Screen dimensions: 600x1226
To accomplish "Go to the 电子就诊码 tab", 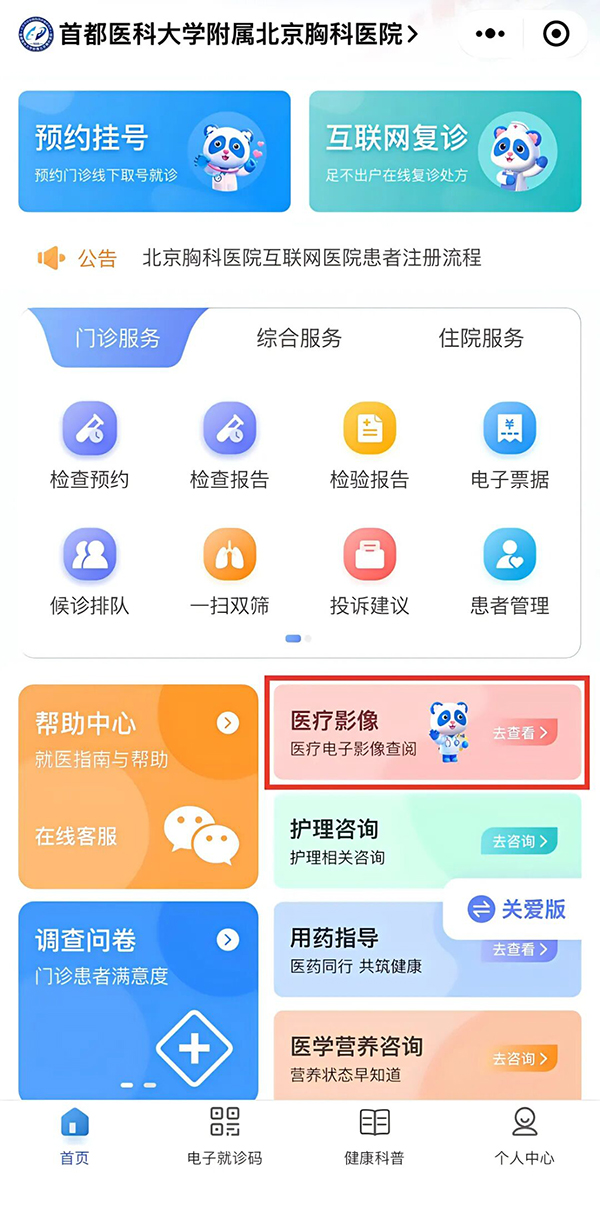I will point(225,1135).
